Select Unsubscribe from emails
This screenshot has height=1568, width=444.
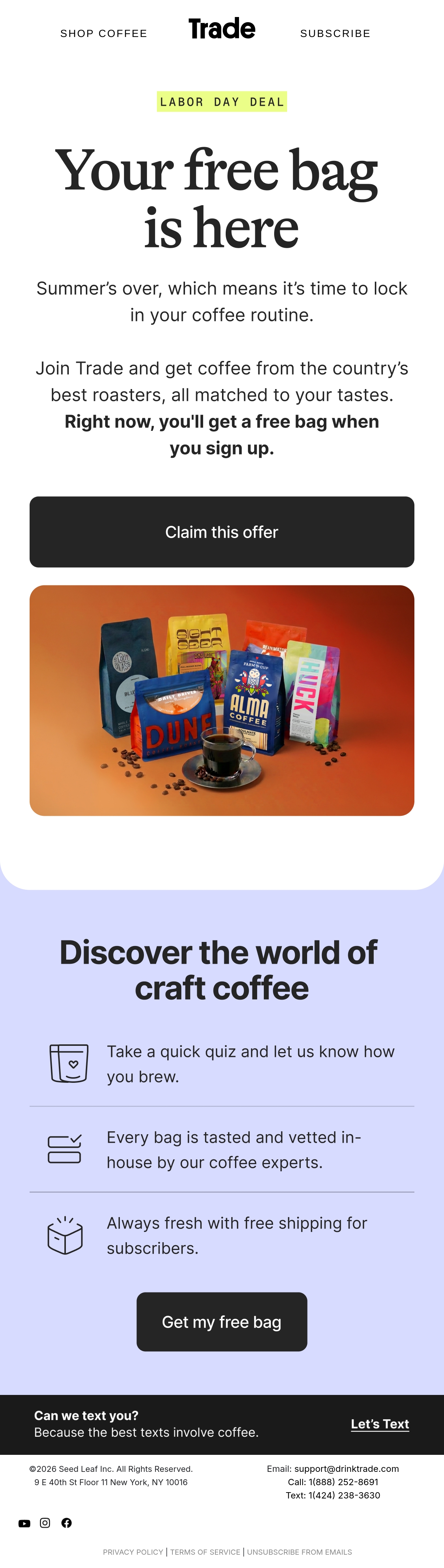point(299,1552)
